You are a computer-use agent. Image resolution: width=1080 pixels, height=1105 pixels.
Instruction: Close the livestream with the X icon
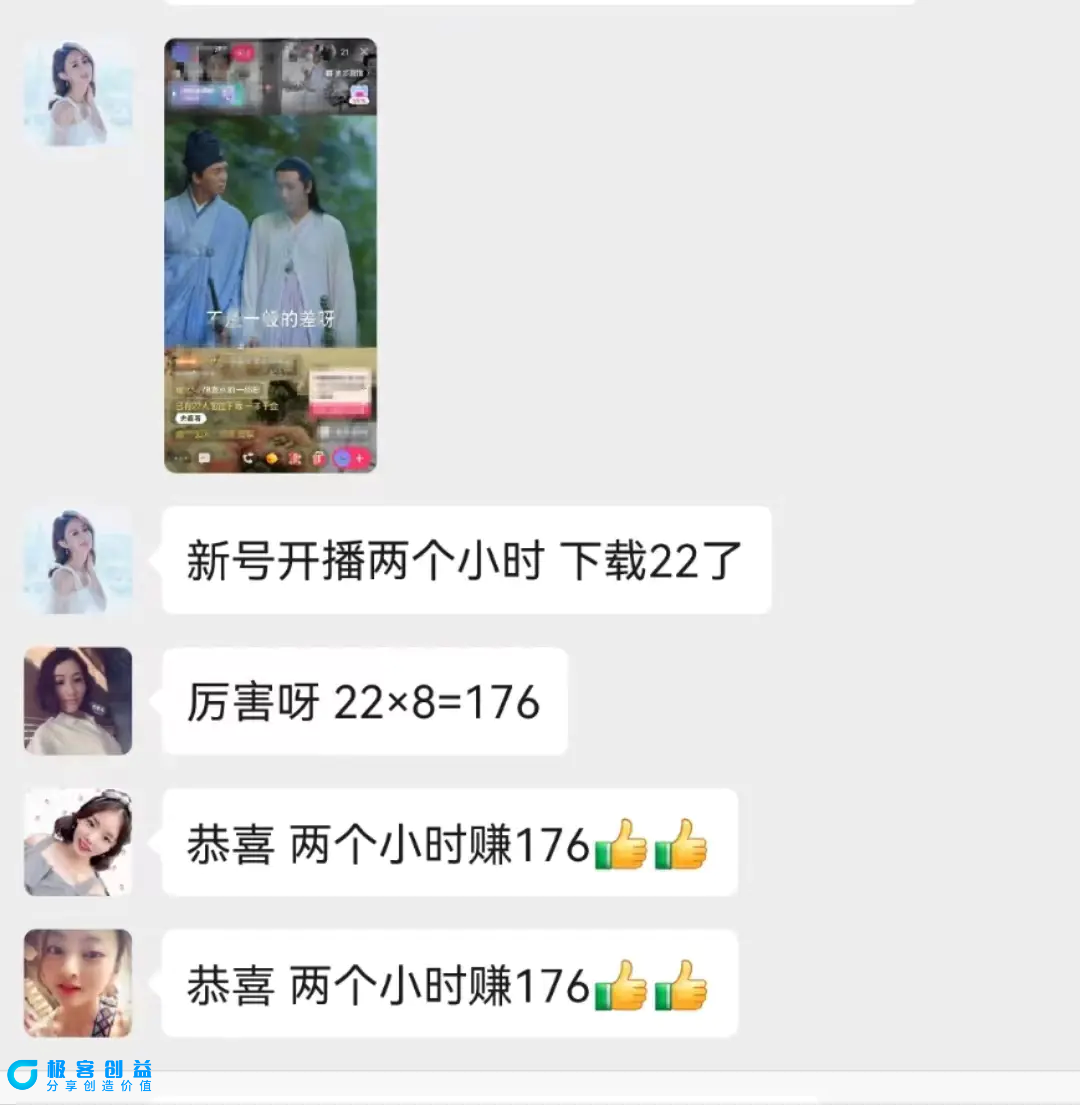(364, 52)
